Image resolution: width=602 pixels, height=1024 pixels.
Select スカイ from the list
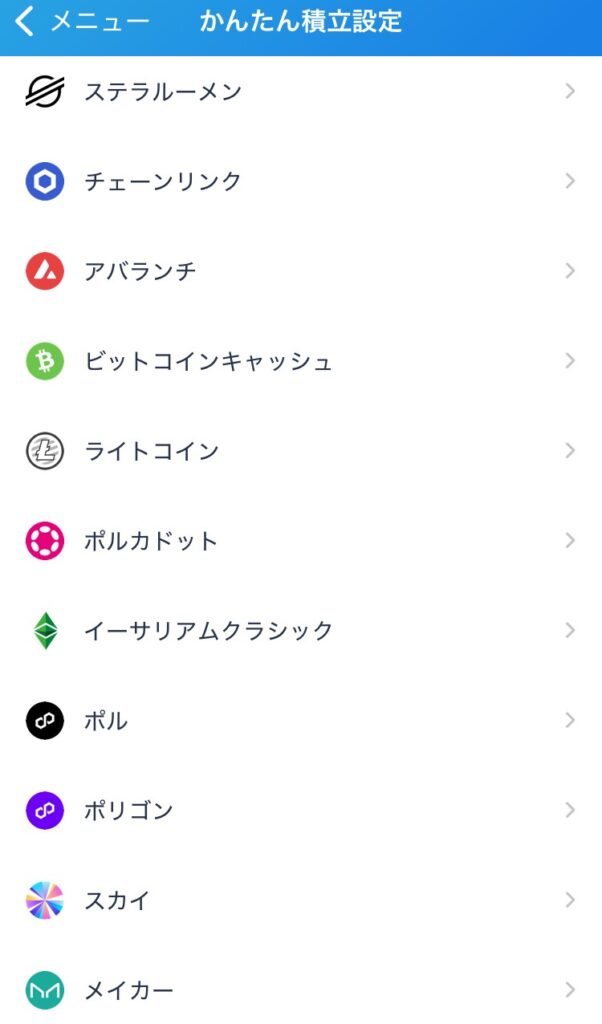click(x=300, y=900)
